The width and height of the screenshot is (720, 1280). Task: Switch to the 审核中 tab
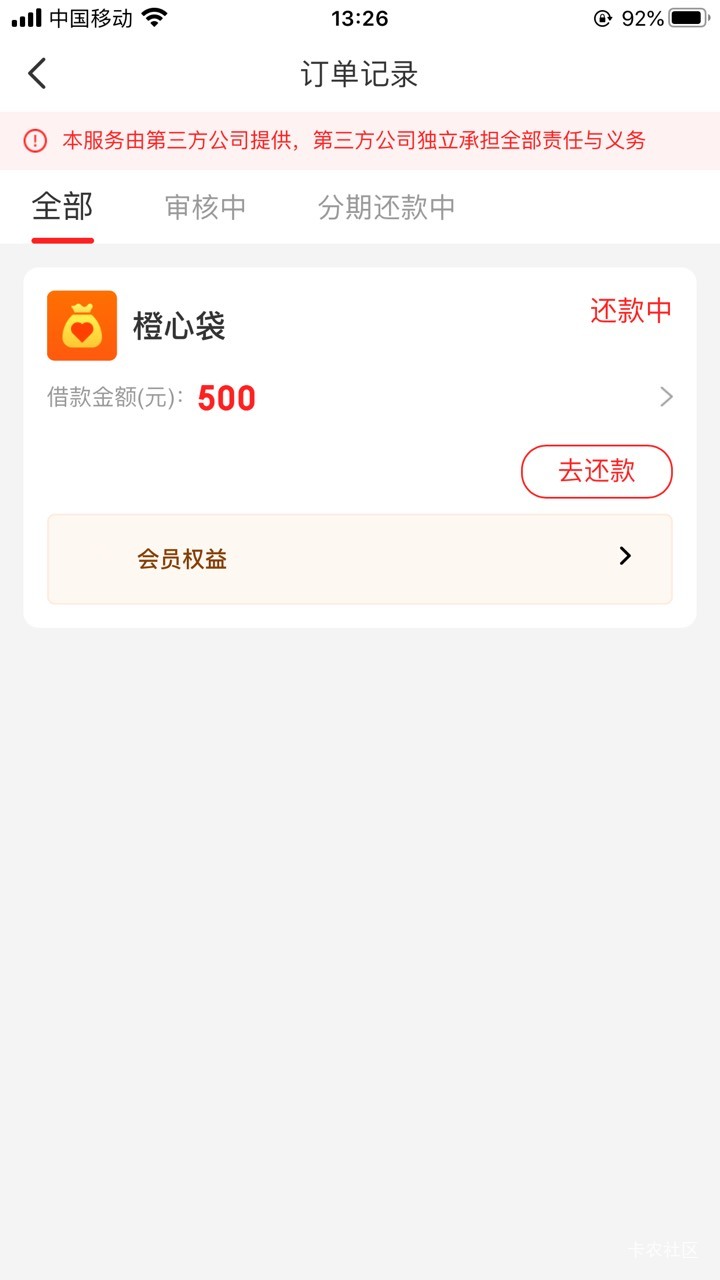click(205, 207)
